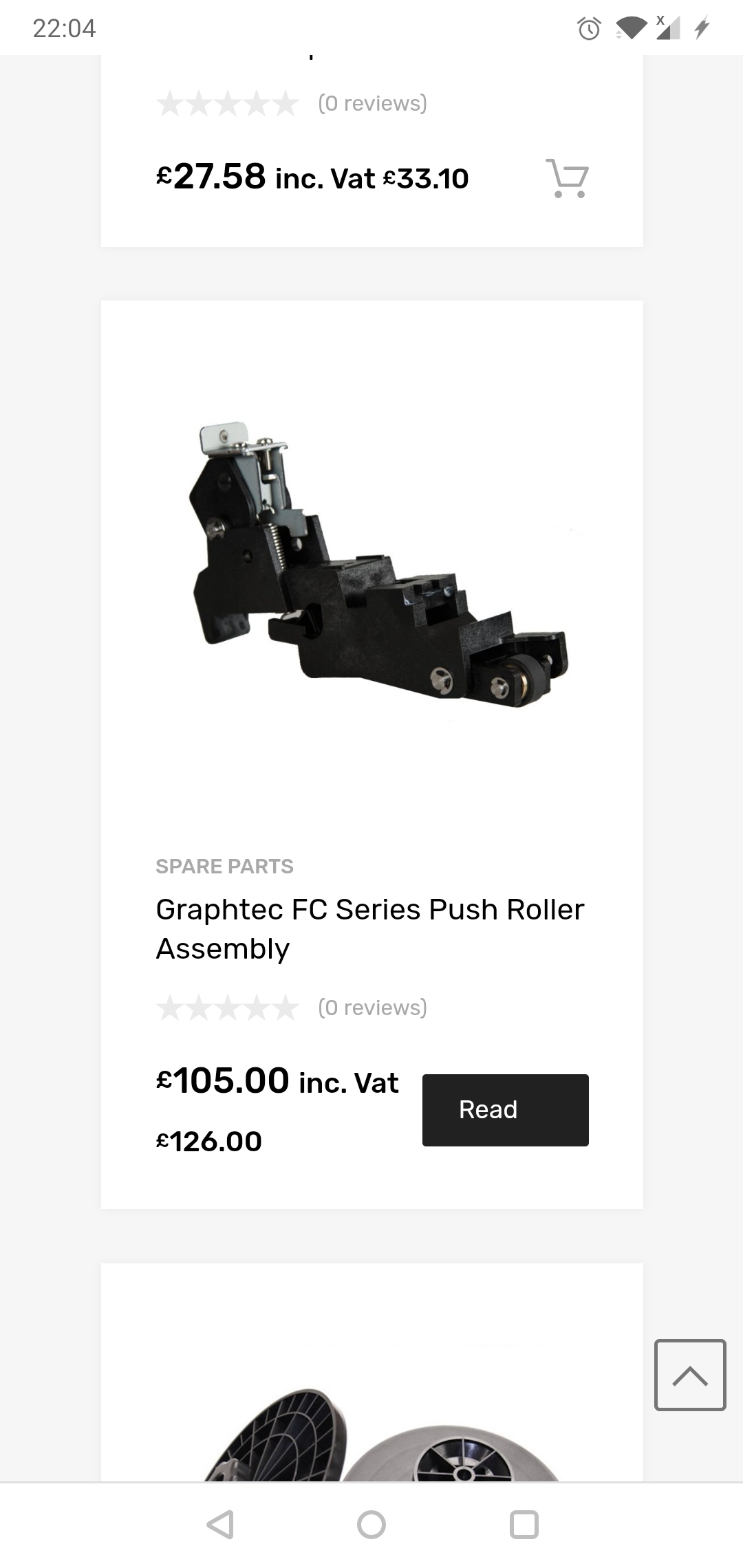Add the £27.58 item to cart
Screen dimensions: 743x1568
click(567, 178)
